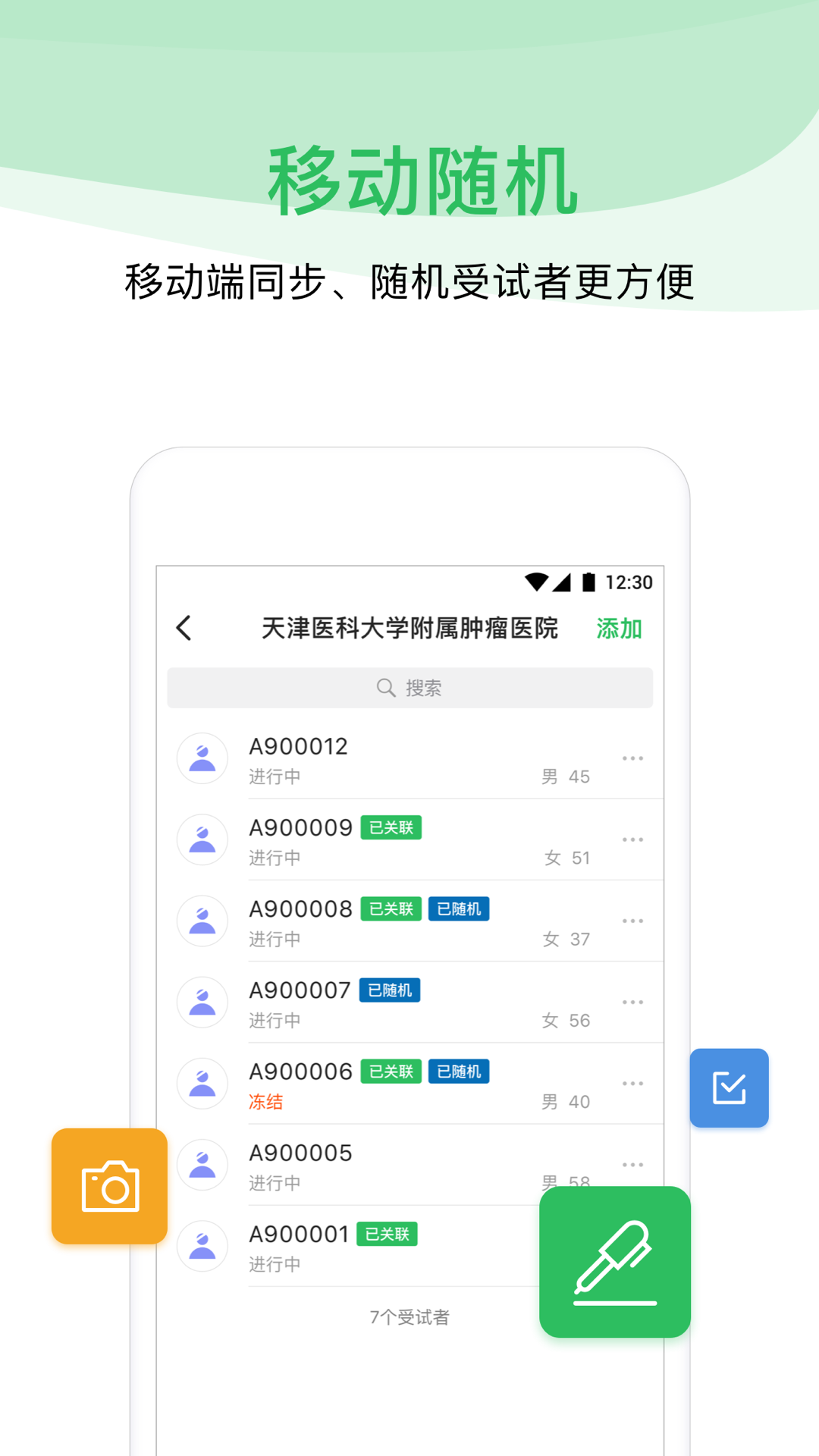This screenshot has height=1456, width=819.
Task: Tap the back arrow icon
Action: pyautogui.click(x=182, y=629)
